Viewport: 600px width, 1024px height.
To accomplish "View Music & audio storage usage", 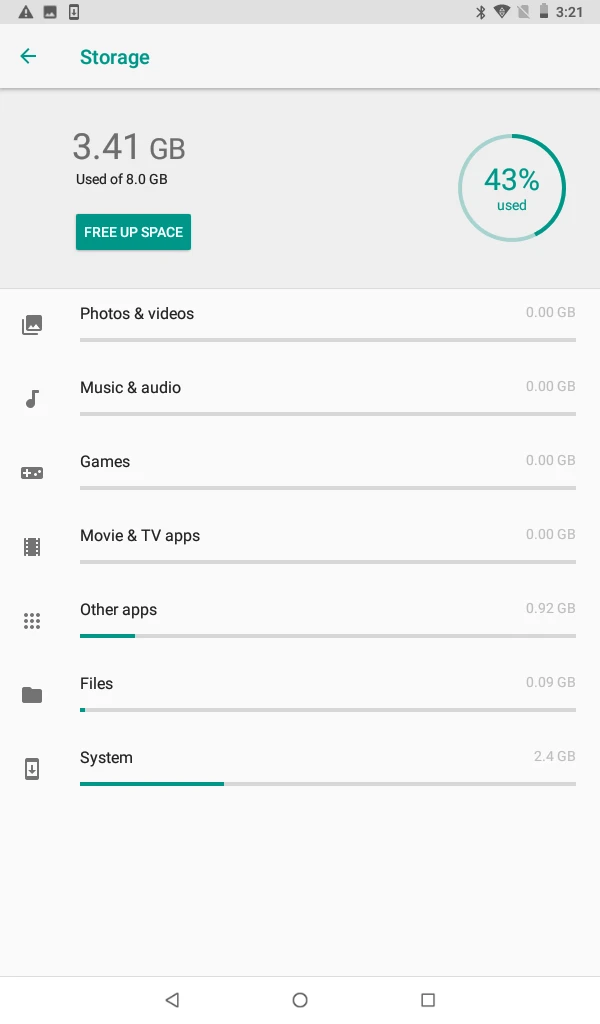I will pyautogui.click(x=300, y=398).
